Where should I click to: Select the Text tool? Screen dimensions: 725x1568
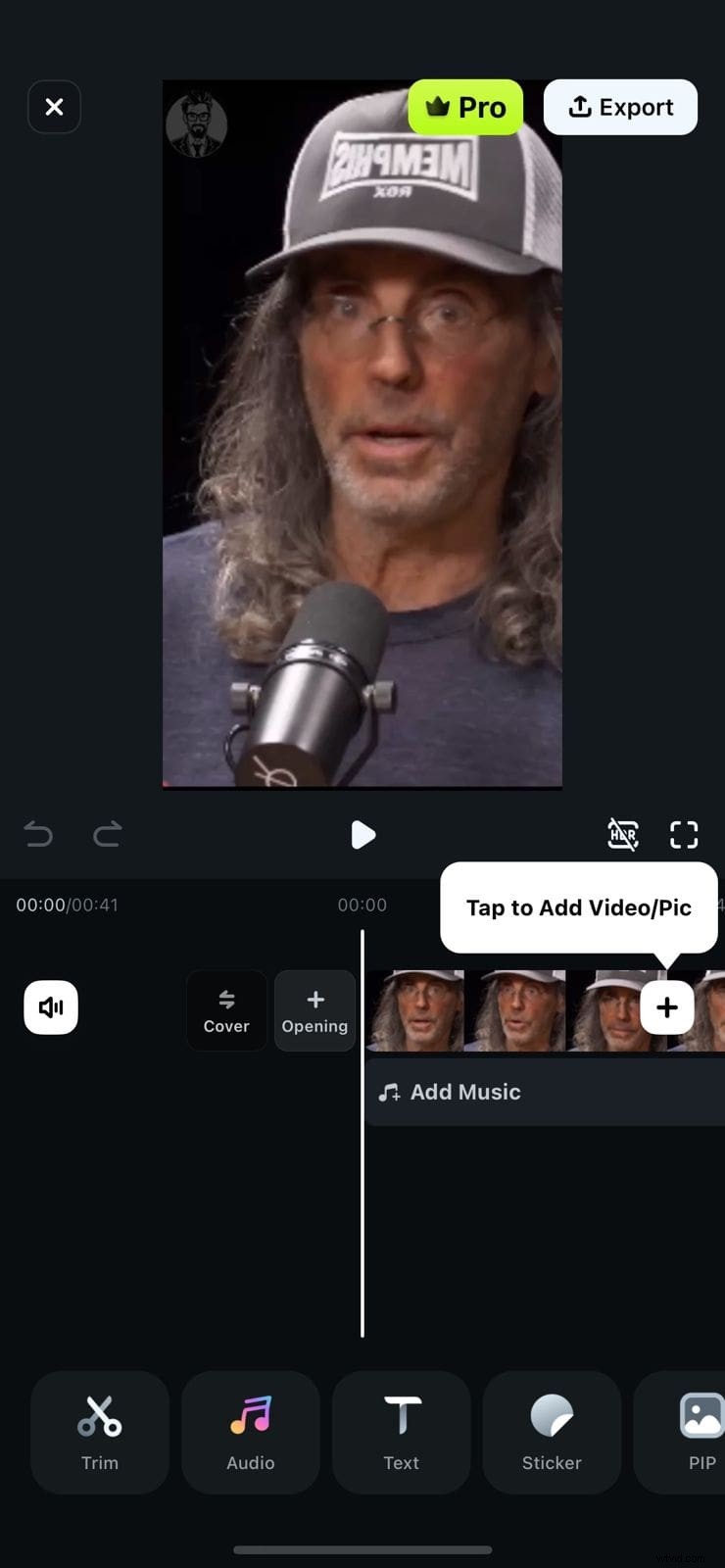(401, 1433)
